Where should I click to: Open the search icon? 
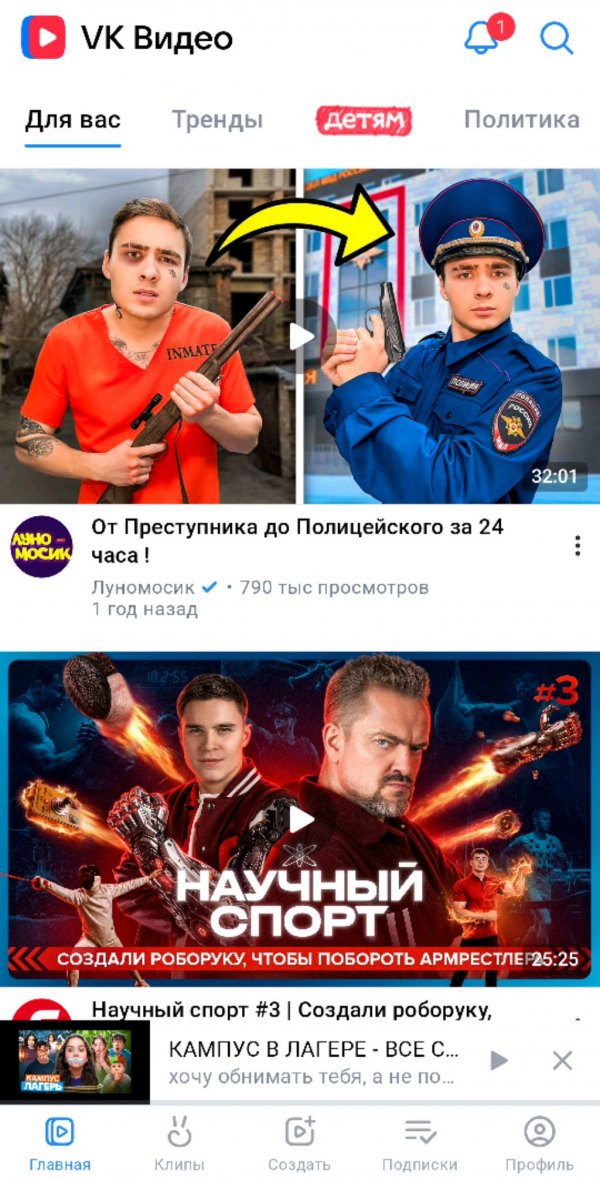pyautogui.click(x=556, y=39)
